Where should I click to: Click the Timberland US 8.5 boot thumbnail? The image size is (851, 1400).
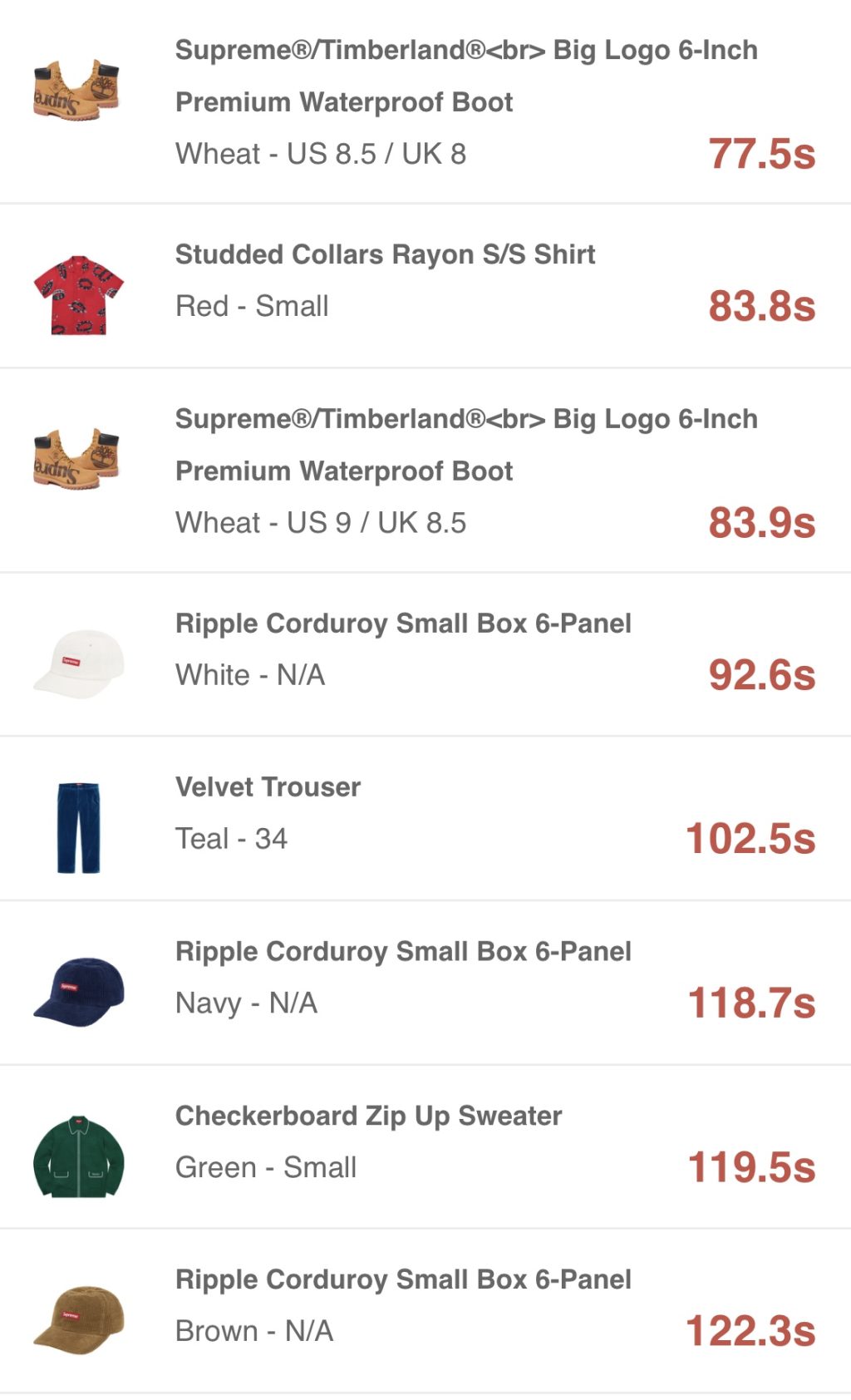[79, 91]
